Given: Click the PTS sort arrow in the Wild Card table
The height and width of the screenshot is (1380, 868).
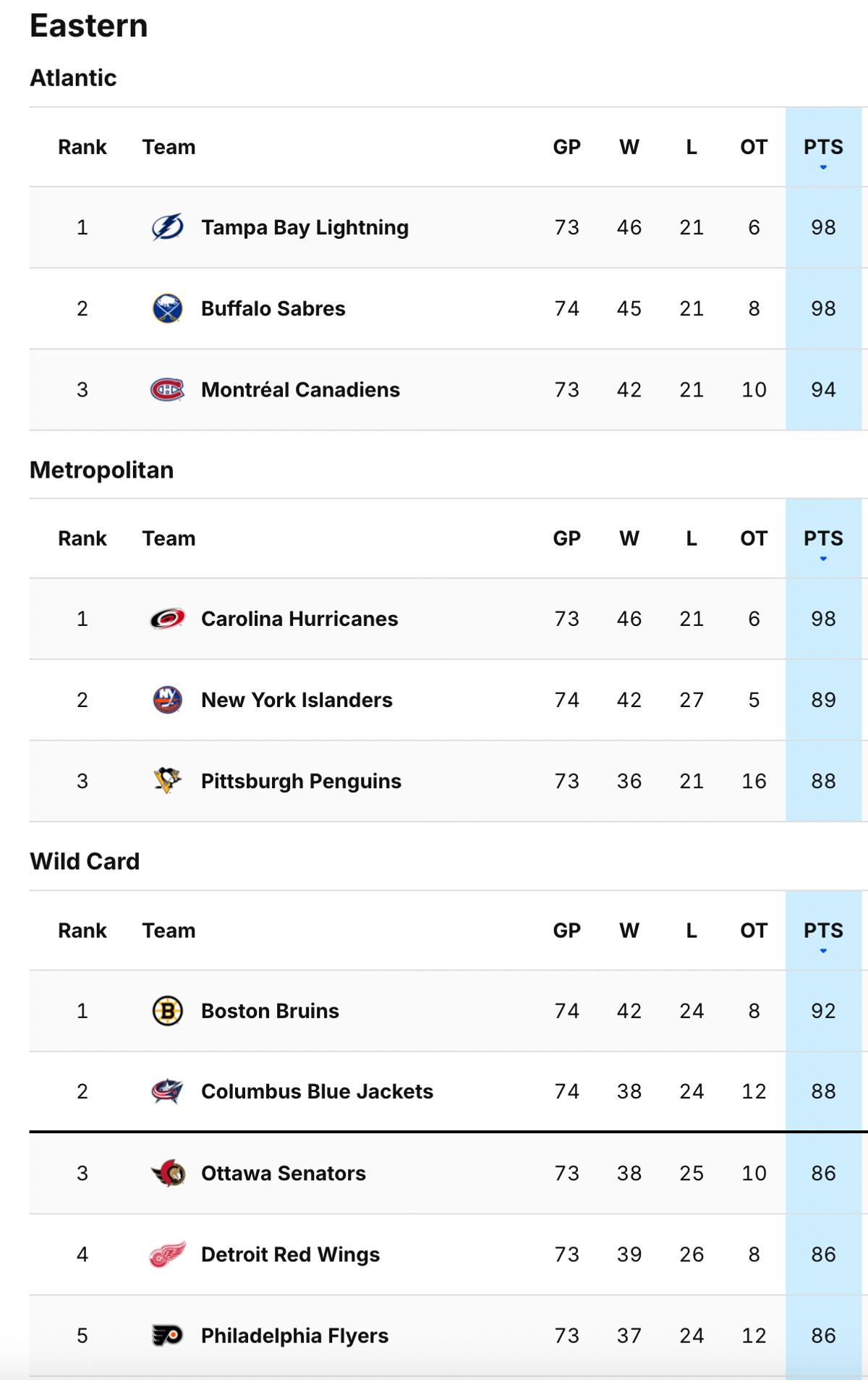Looking at the screenshot, I should 824,950.
